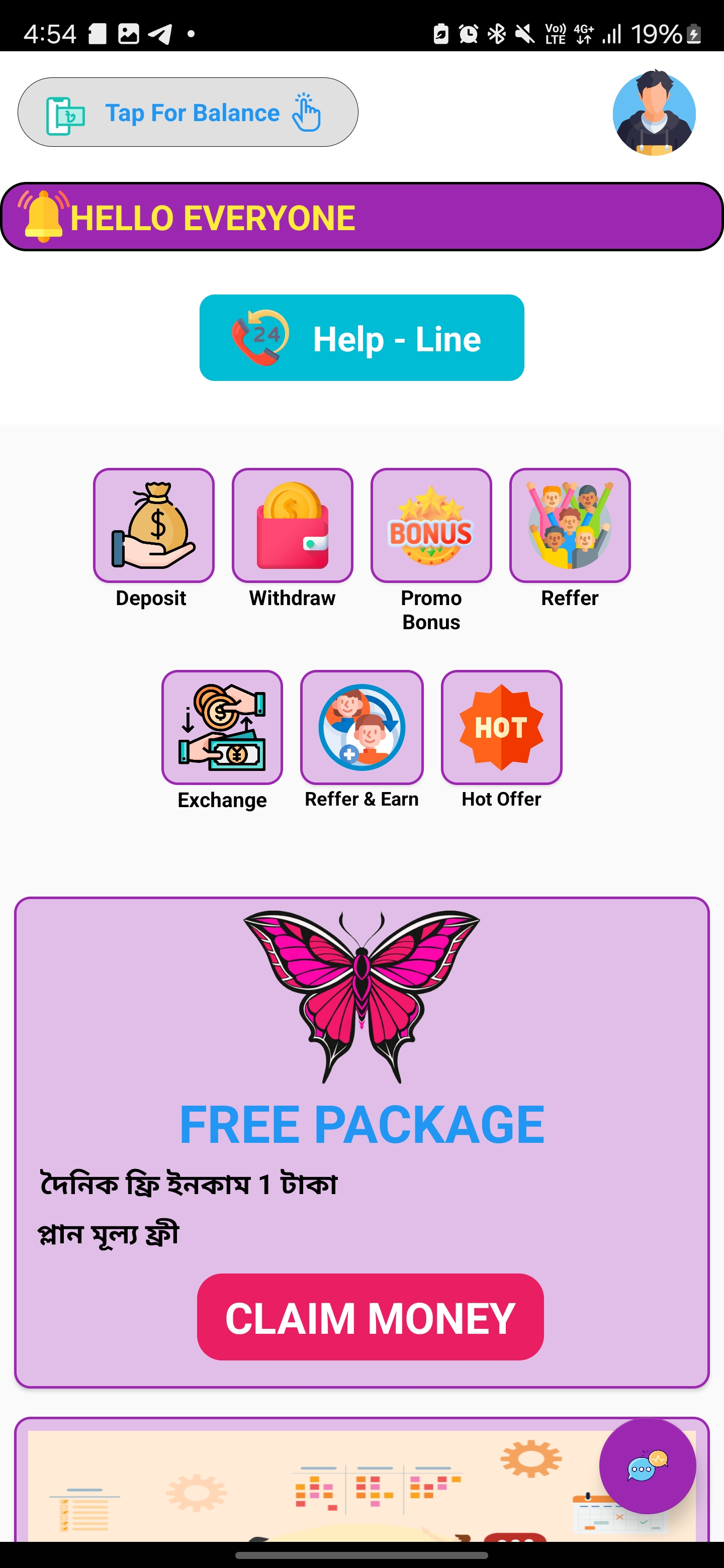Open the Deposit tile
The height and width of the screenshot is (1568, 724).
pyautogui.click(x=153, y=525)
